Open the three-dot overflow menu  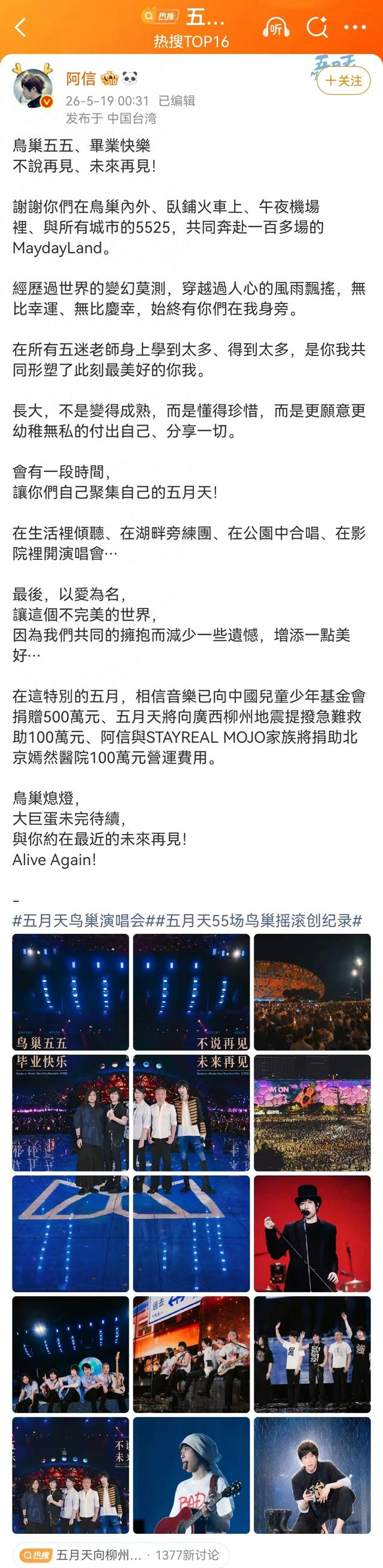coord(355,28)
